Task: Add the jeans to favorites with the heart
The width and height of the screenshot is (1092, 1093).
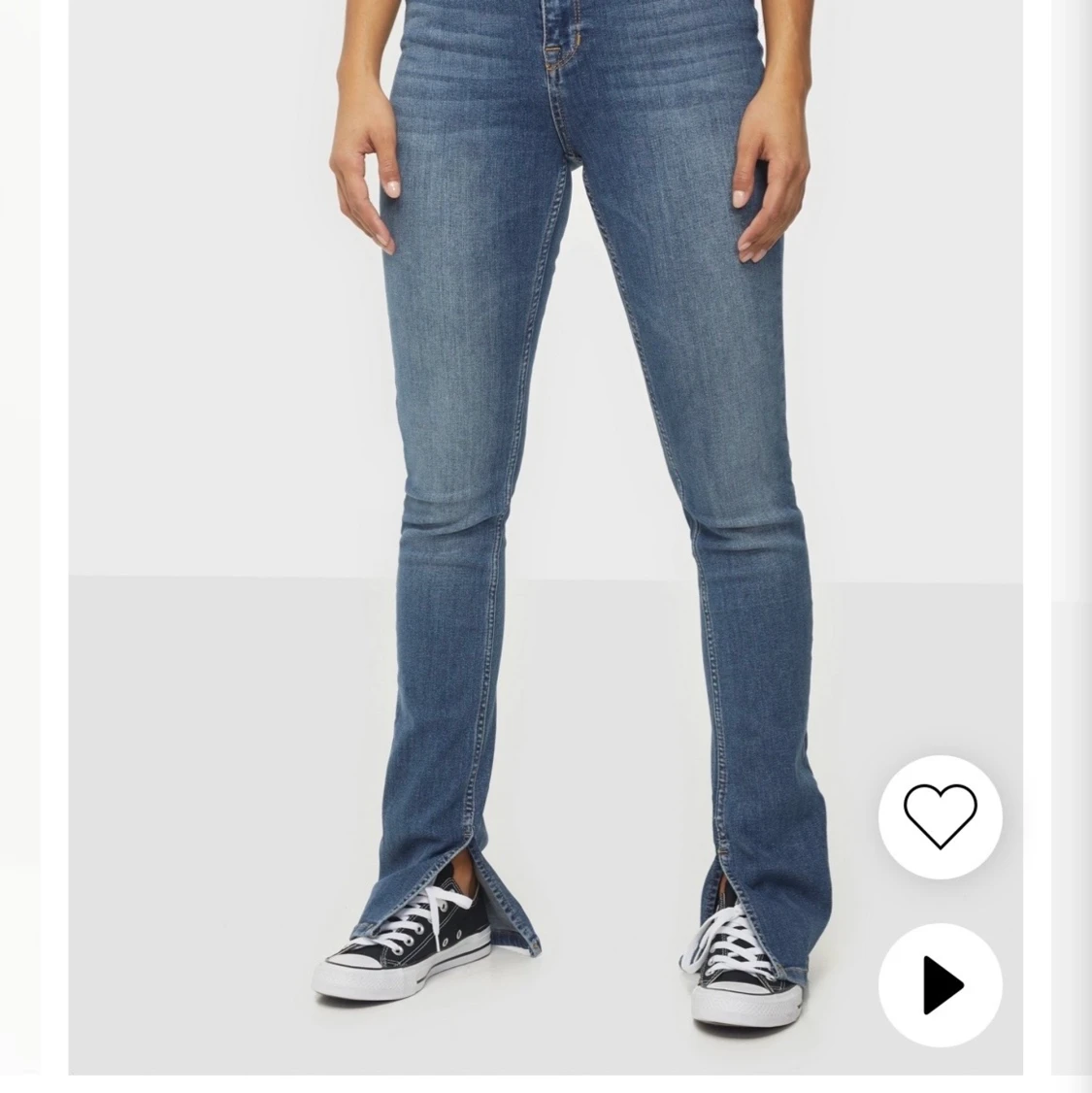Action: pos(940,816)
